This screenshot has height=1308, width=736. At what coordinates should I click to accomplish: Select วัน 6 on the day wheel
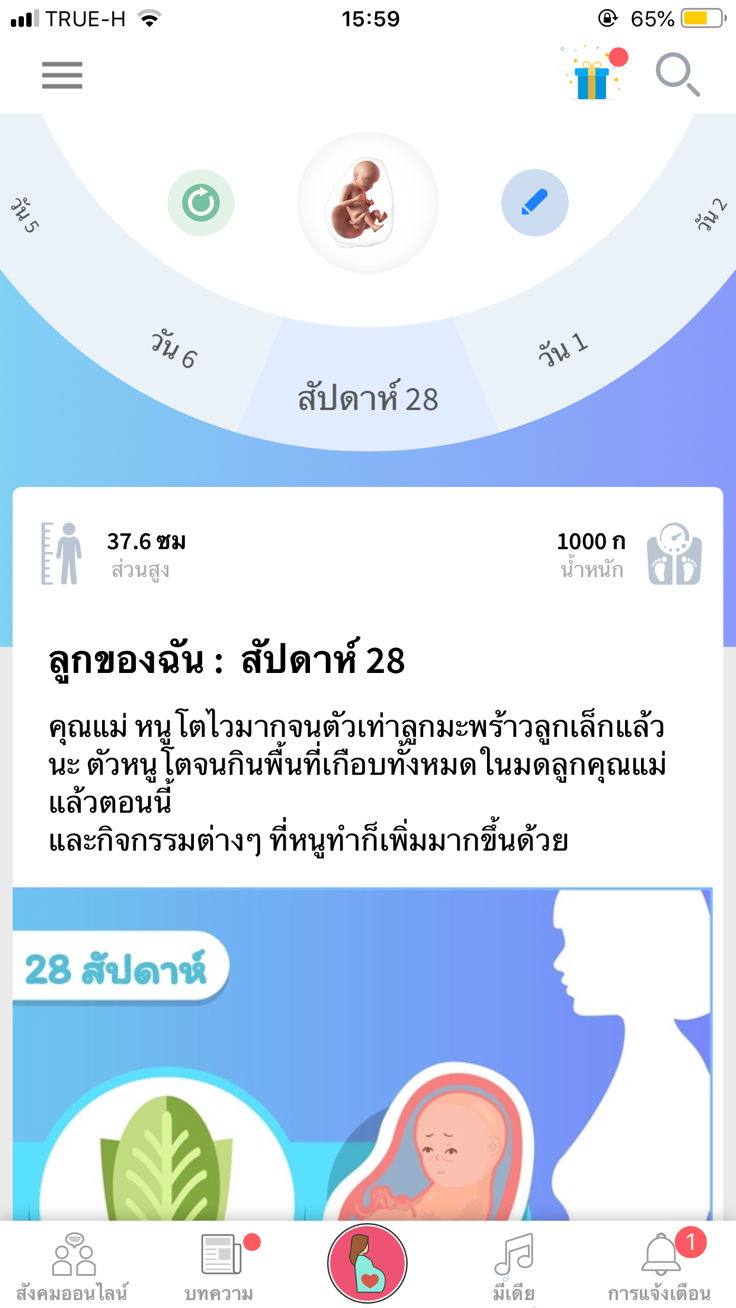tap(174, 348)
